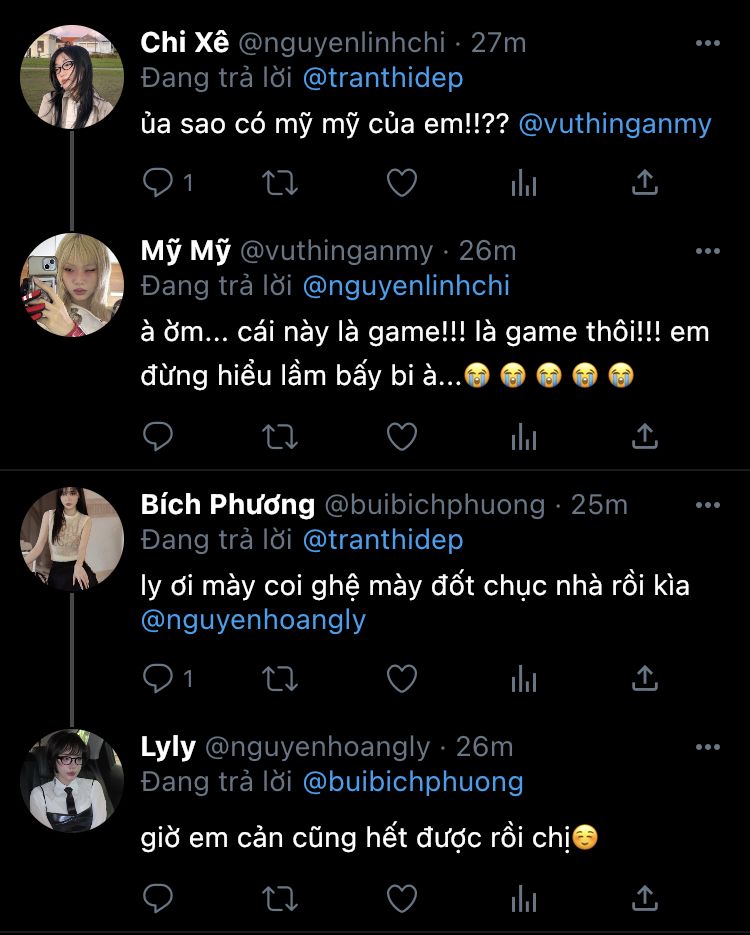Open the @vuthinganmy mention link

point(615,124)
